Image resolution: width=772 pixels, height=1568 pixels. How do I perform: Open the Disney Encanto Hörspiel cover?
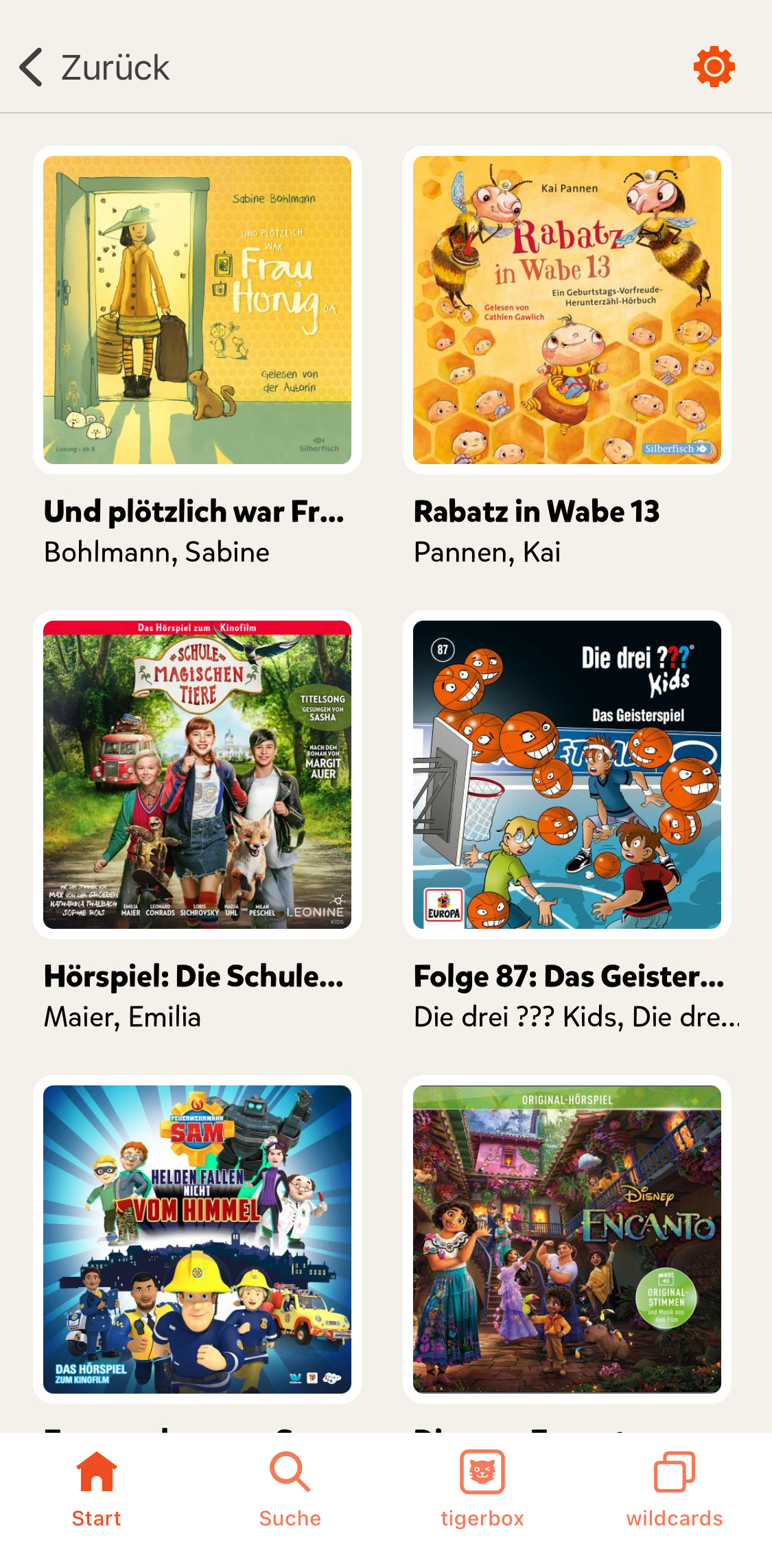tap(567, 1239)
